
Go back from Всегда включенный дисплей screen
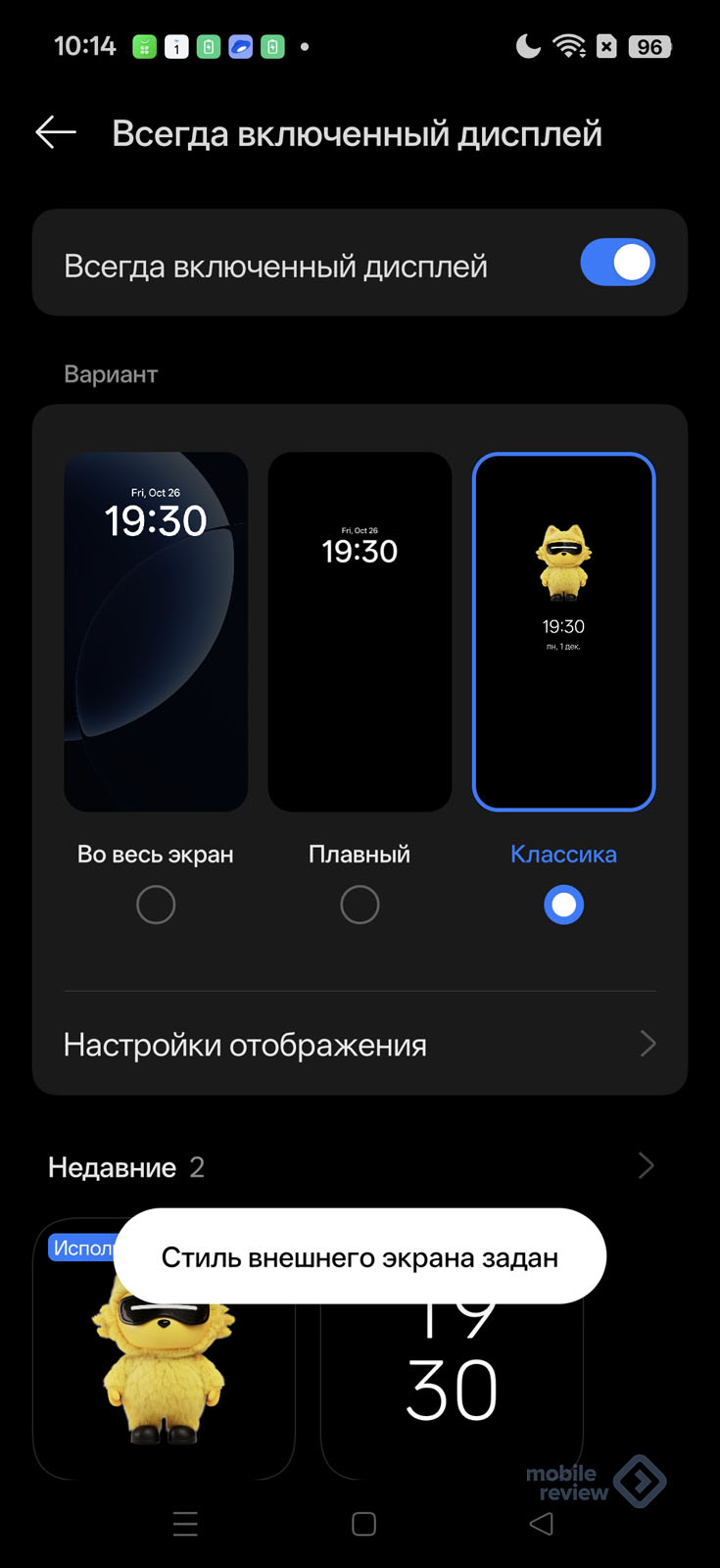(56, 132)
